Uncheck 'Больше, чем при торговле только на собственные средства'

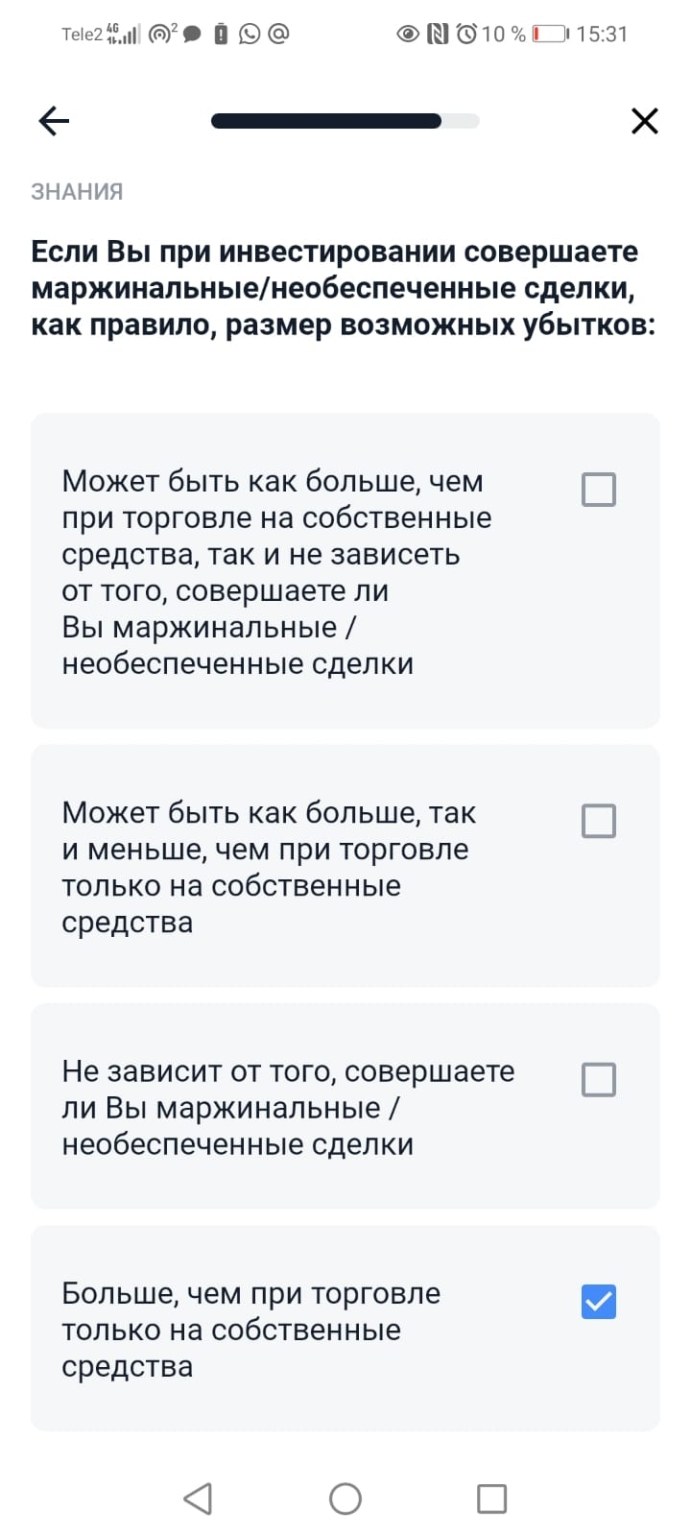pos(598,1302)
